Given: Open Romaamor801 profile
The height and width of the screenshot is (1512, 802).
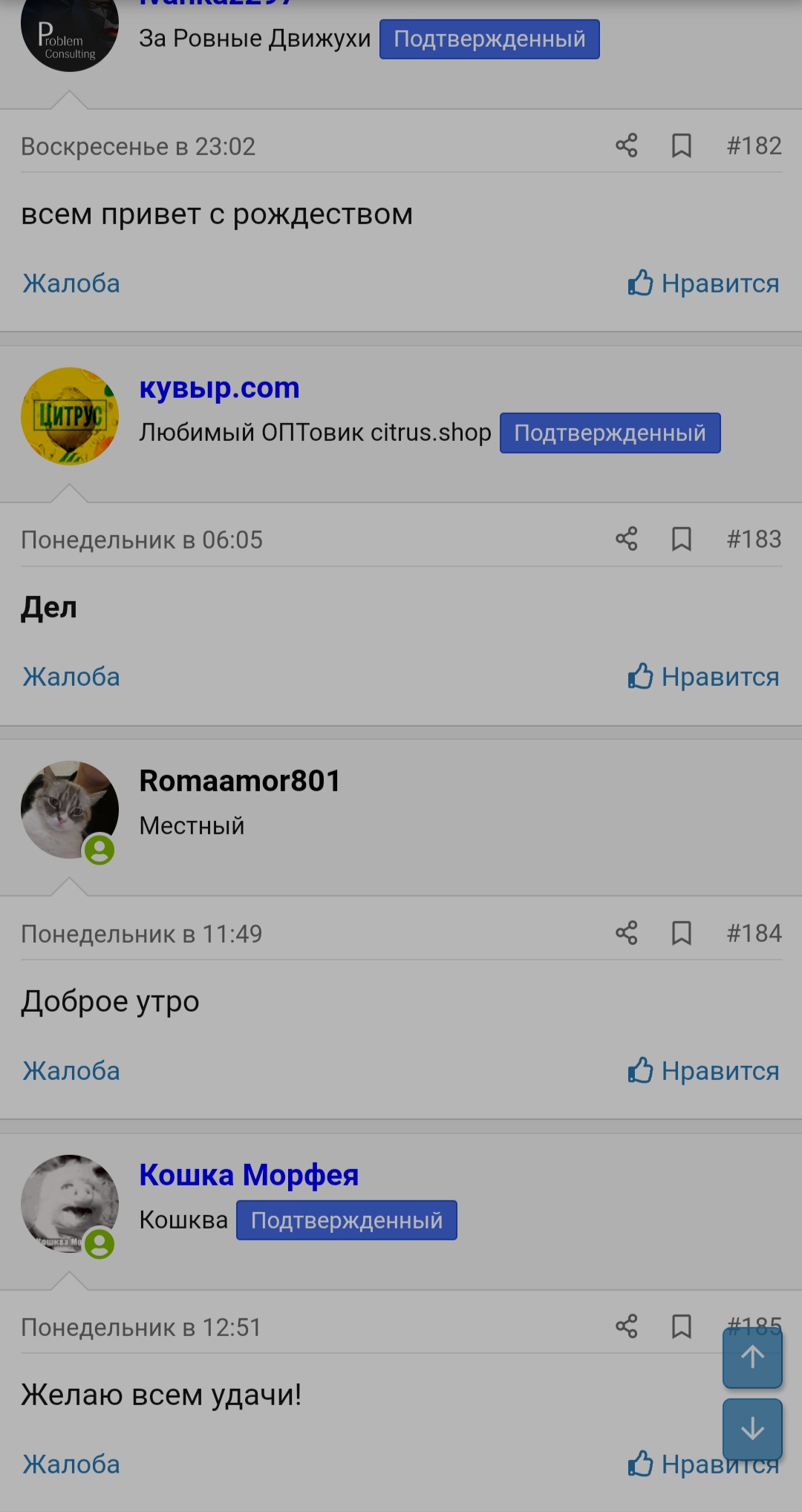Looking at the screenshot, I should (239, 781).
